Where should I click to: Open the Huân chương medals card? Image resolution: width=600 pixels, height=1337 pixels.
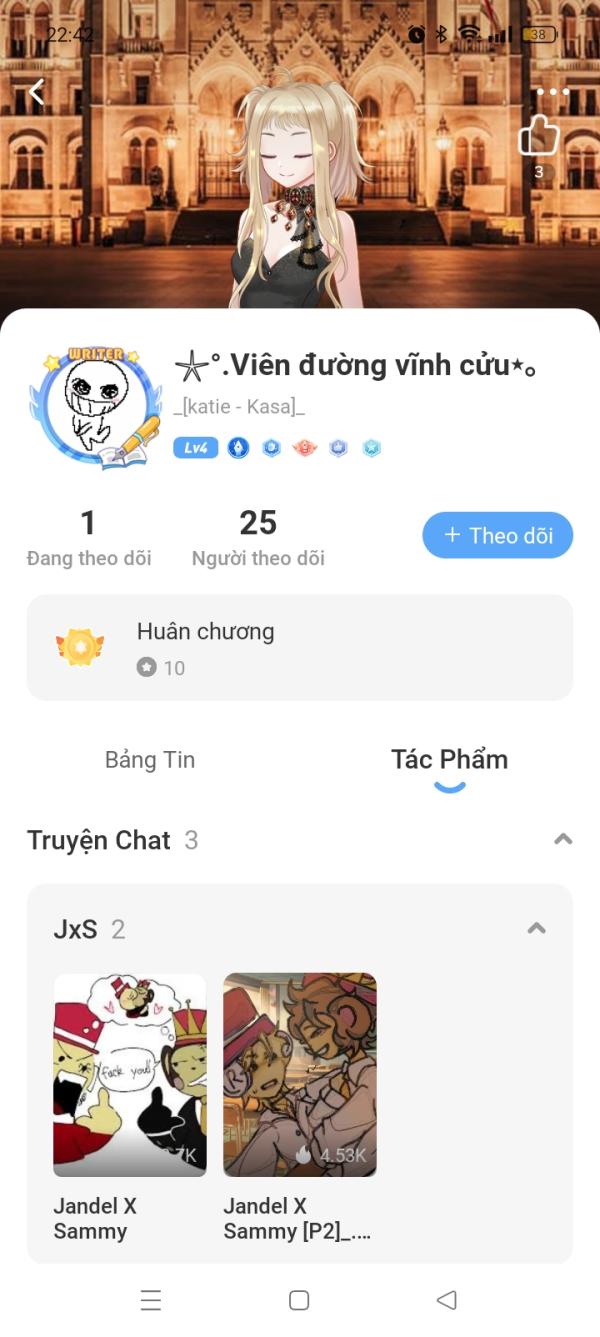pyautogui.click(x=299, y=647)
